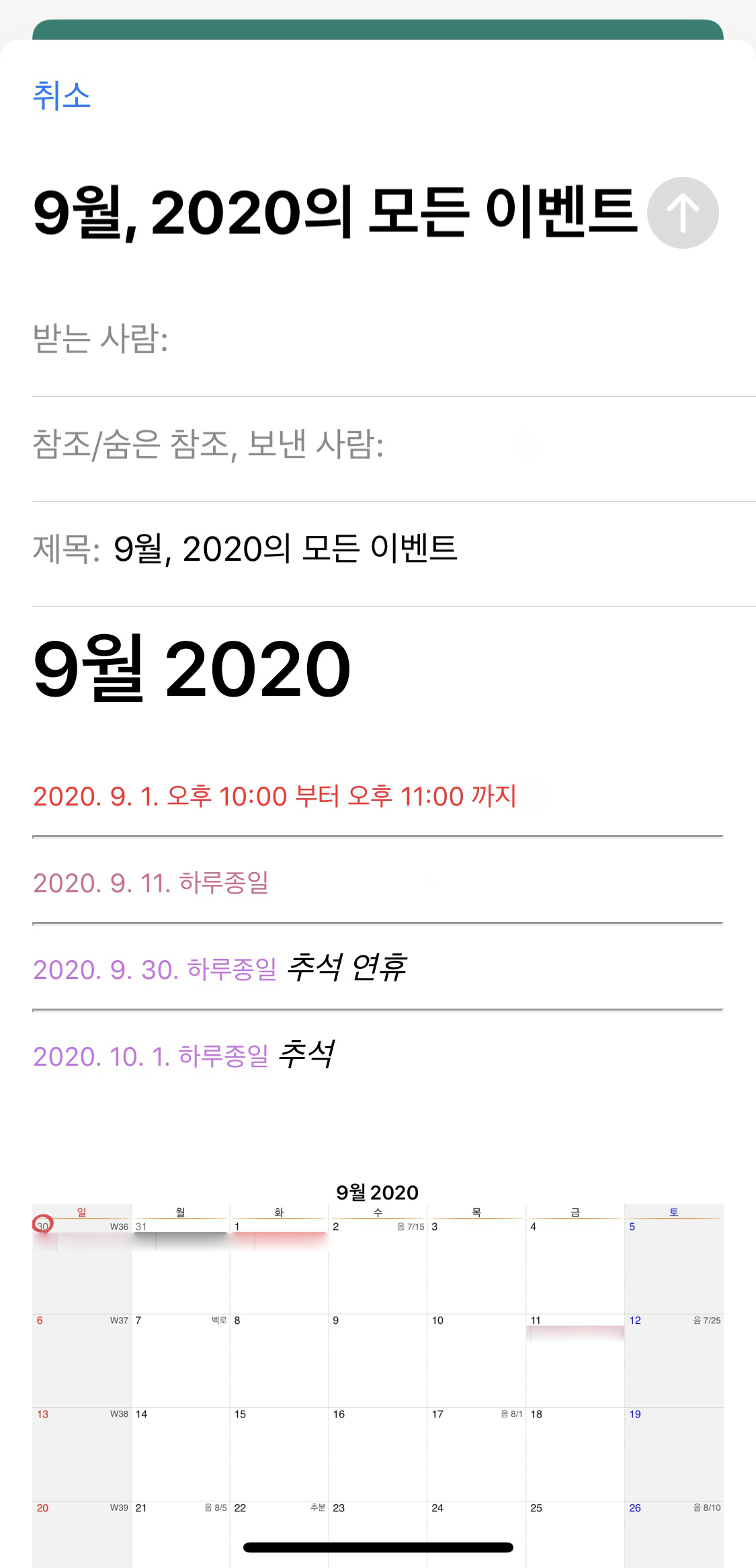This screenshot has height=1568, width=756.
Task: Open the event on 2020. 9. 1.
Action: point(274,795)
